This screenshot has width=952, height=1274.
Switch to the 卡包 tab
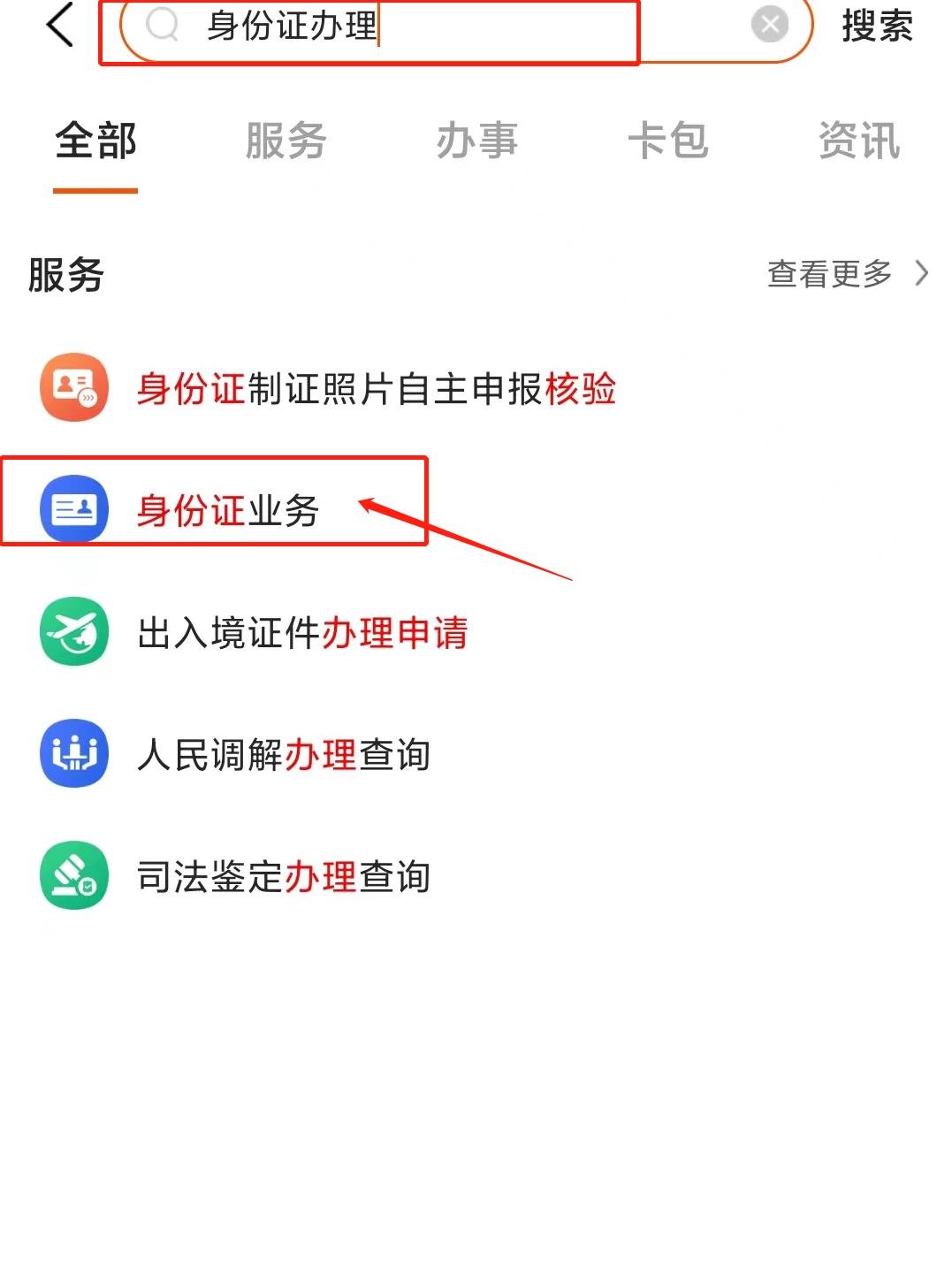point(667,141)
